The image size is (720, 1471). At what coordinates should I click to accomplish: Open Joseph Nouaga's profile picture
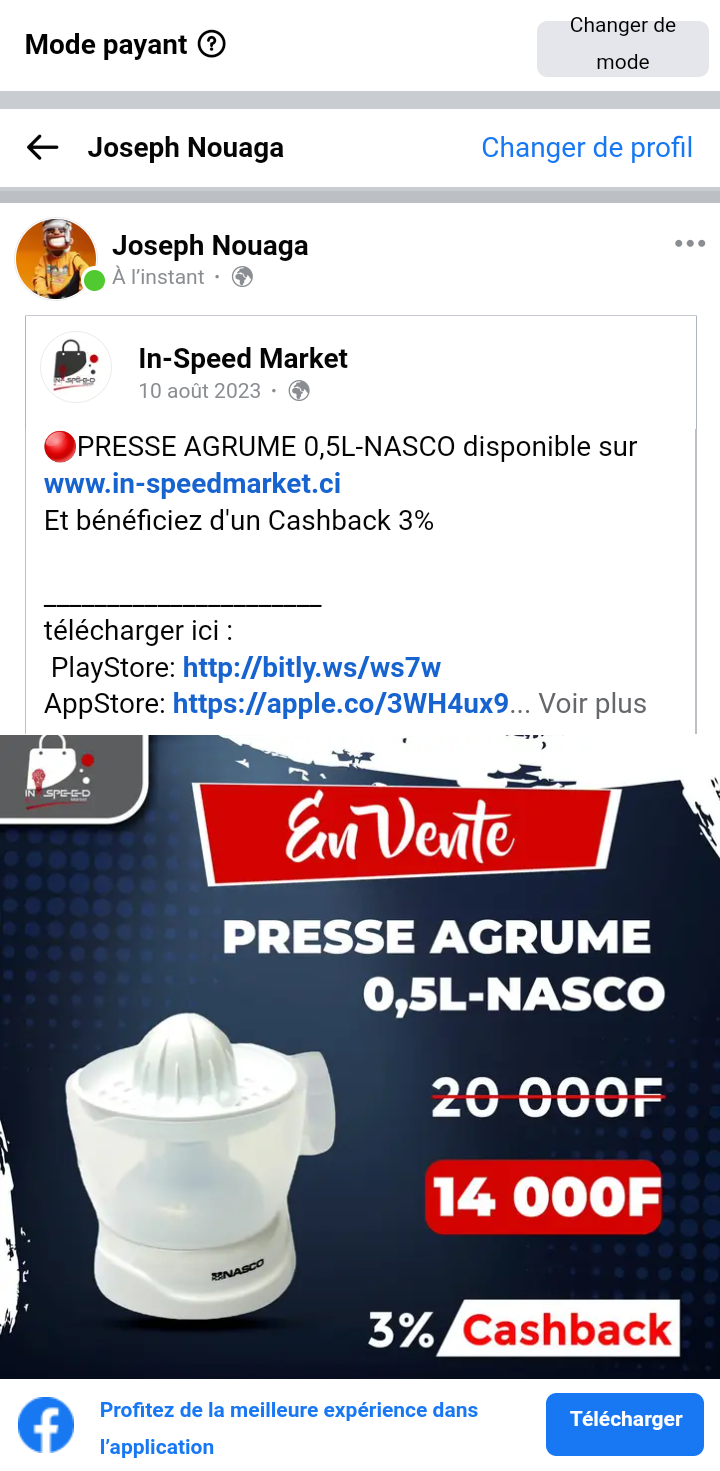[x=56, y=258]
